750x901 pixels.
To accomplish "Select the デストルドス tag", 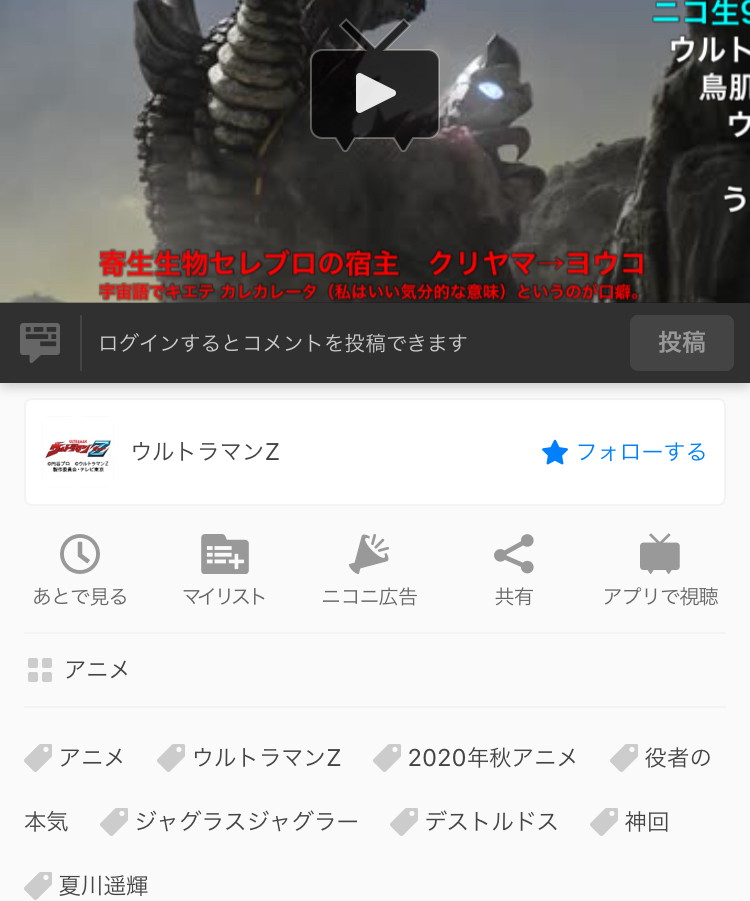I will (490, 822).
